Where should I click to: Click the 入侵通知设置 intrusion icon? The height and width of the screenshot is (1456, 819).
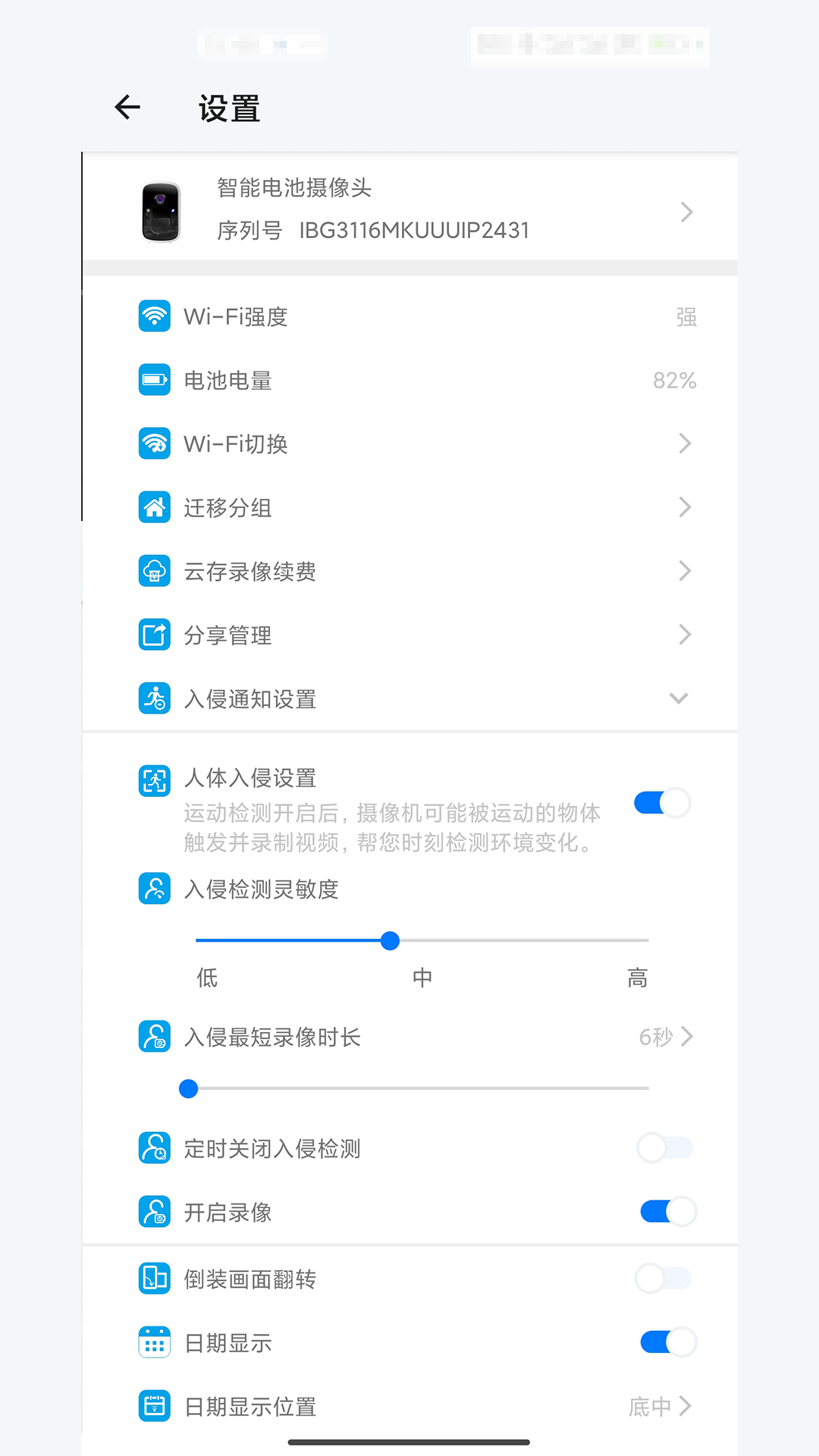coord(154,698)
